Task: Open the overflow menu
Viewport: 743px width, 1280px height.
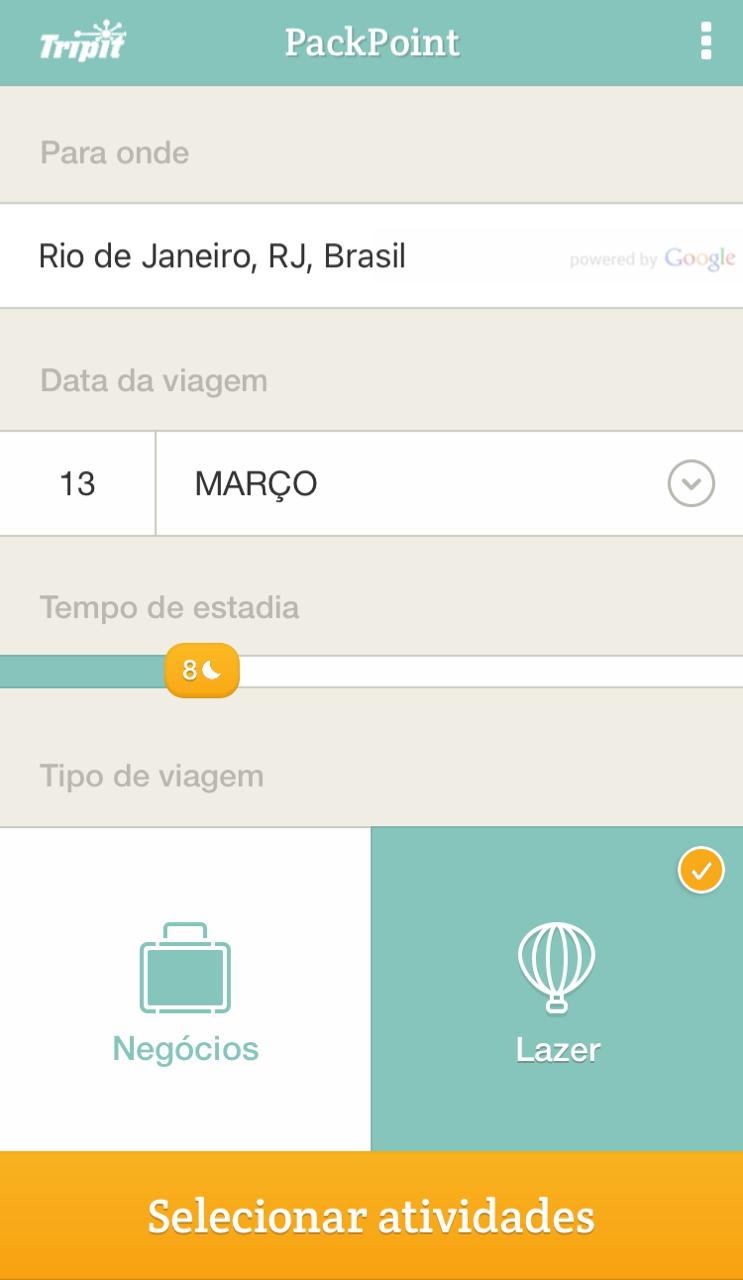Action: coord(706,42)
